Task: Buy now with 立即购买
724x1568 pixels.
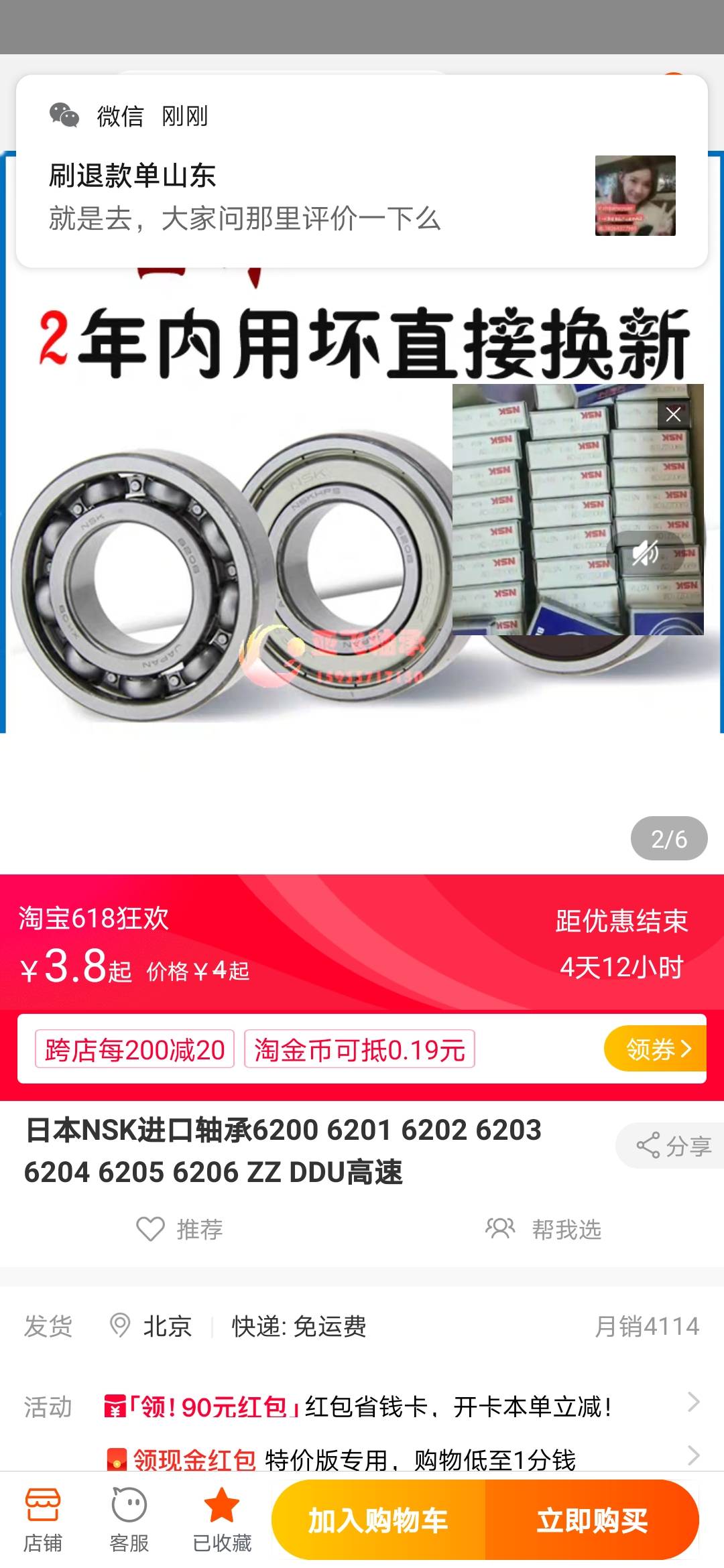Action: pyautogui.click(x=593, y=1520)
